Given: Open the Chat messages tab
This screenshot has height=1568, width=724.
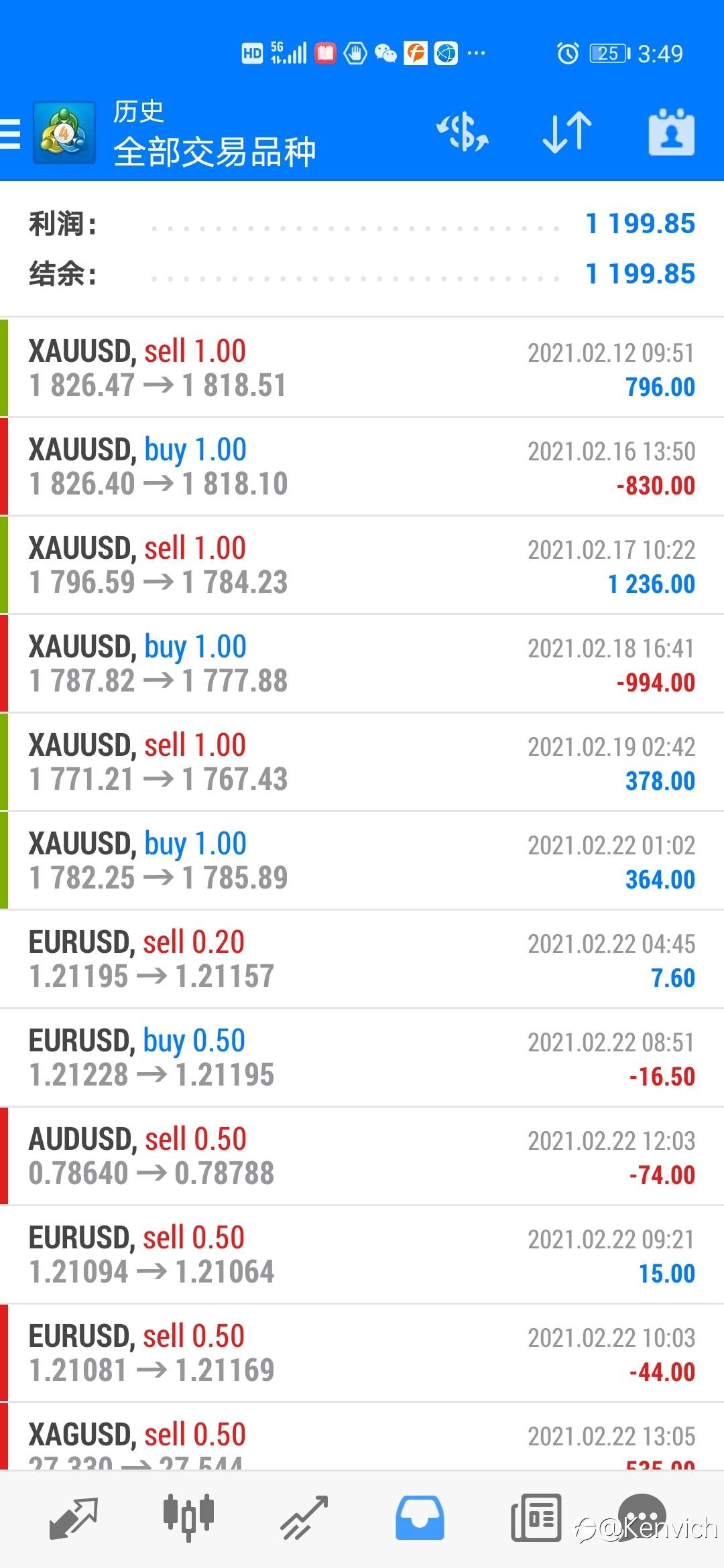Looking at the screenshot, I should [x=642, y=1517].
